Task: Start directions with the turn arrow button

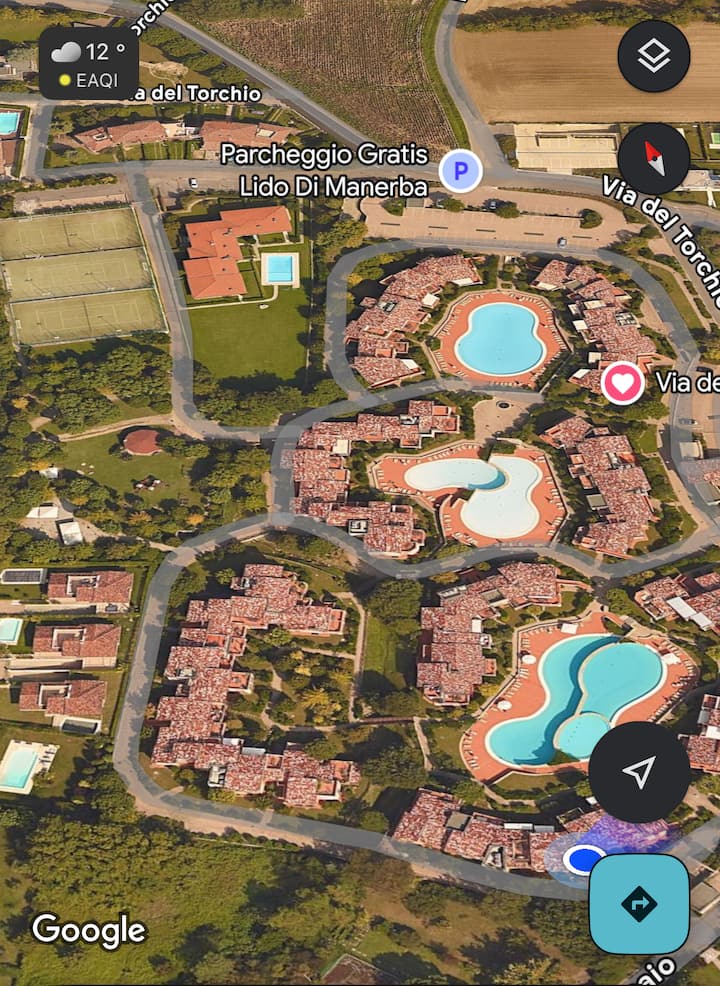Action: click(x=638, y=903)
